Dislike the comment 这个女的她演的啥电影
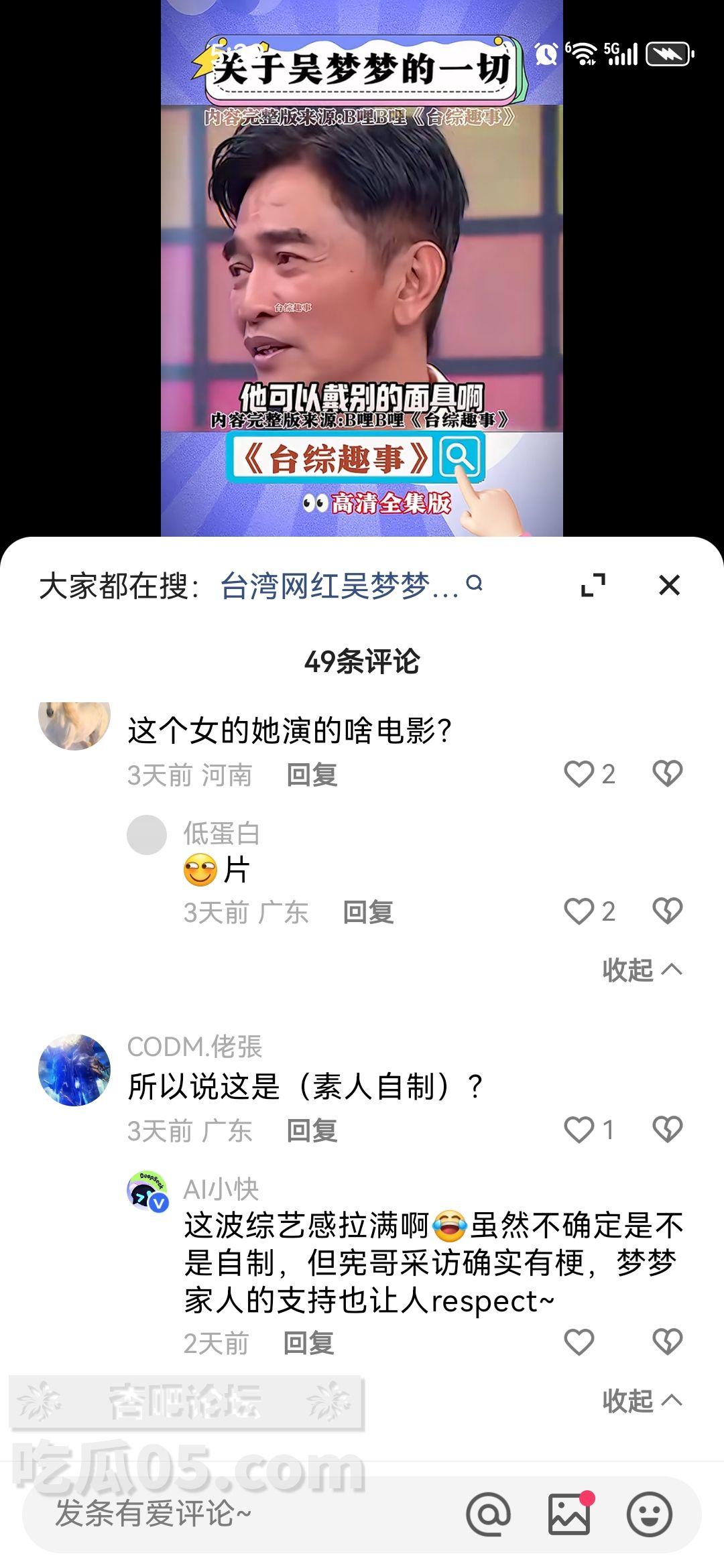Viewport: 724px width, 1568px height. [x=667, y=774]
